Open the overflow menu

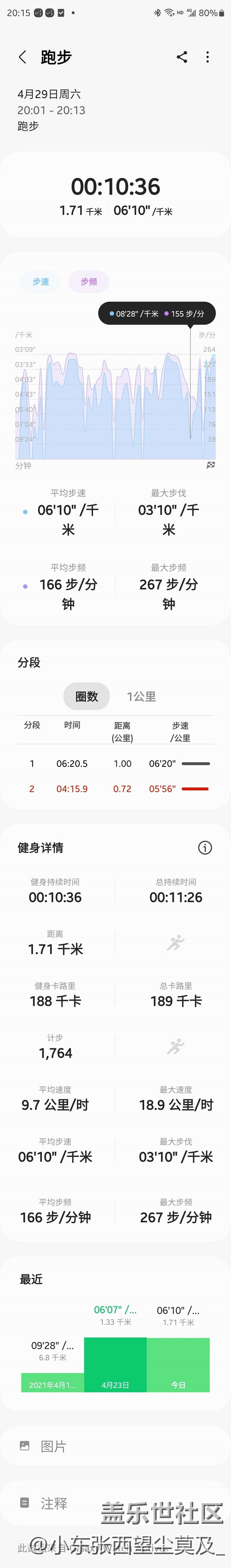pos(208,57)
